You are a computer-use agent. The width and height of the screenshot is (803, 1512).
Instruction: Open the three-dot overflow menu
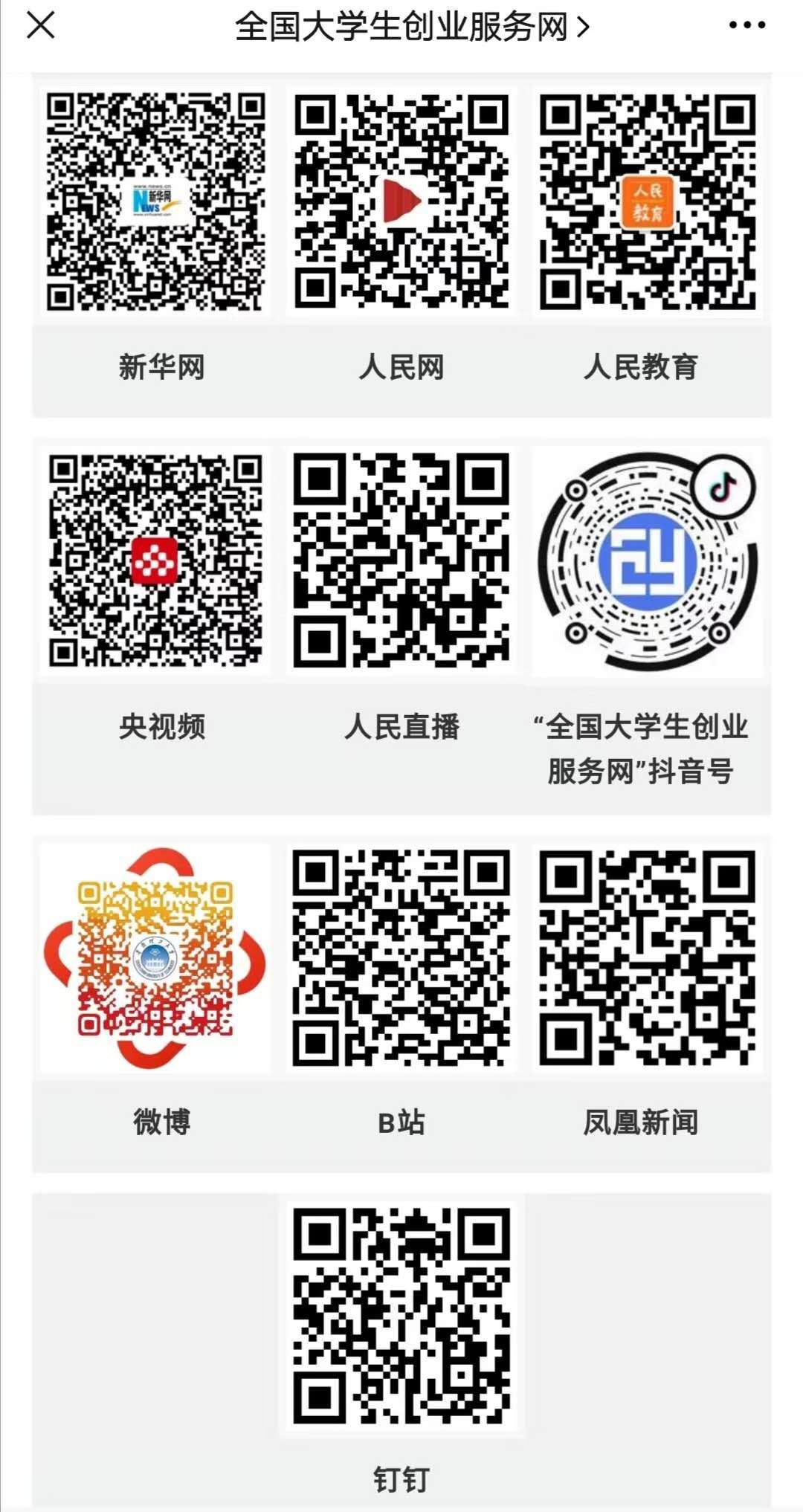[746, 25]
